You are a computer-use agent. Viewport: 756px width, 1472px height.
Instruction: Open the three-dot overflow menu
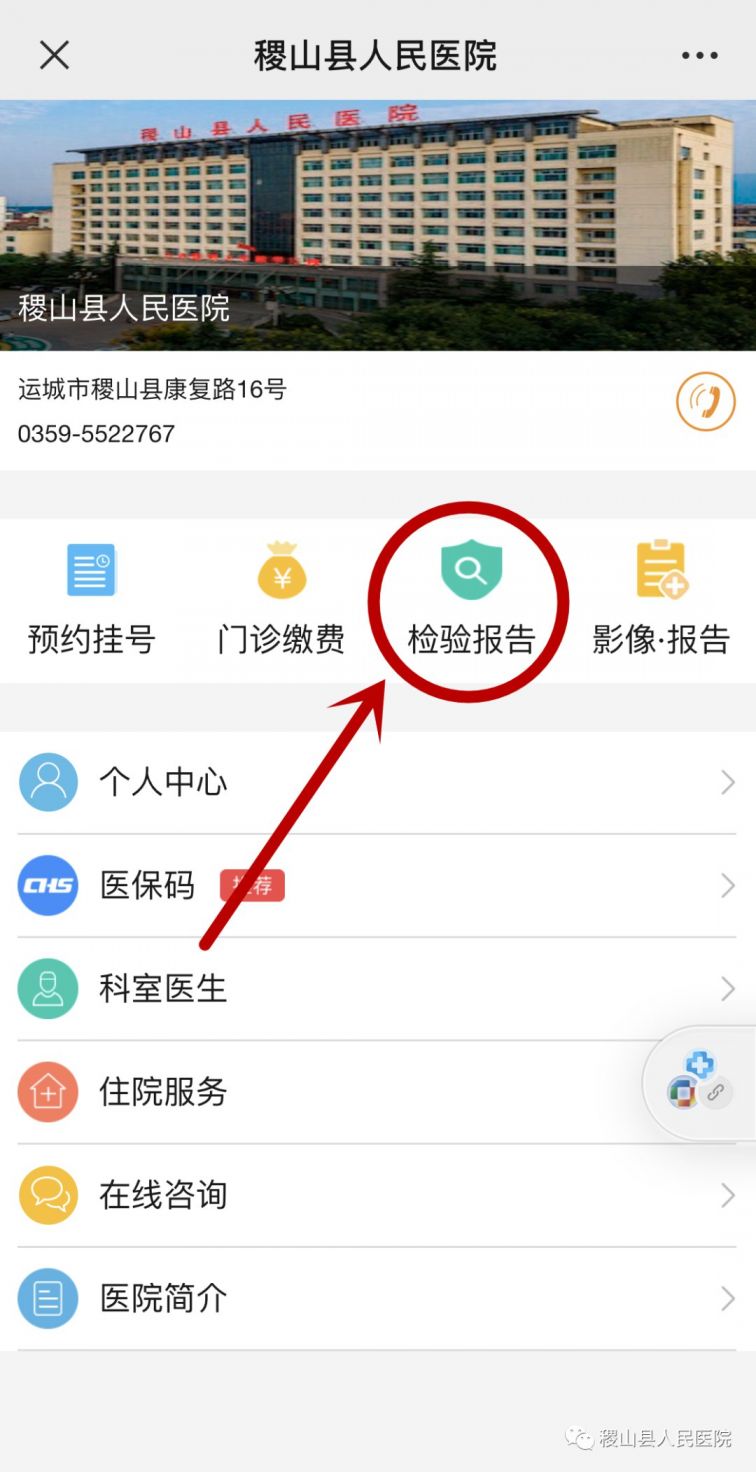click(699, 55)
